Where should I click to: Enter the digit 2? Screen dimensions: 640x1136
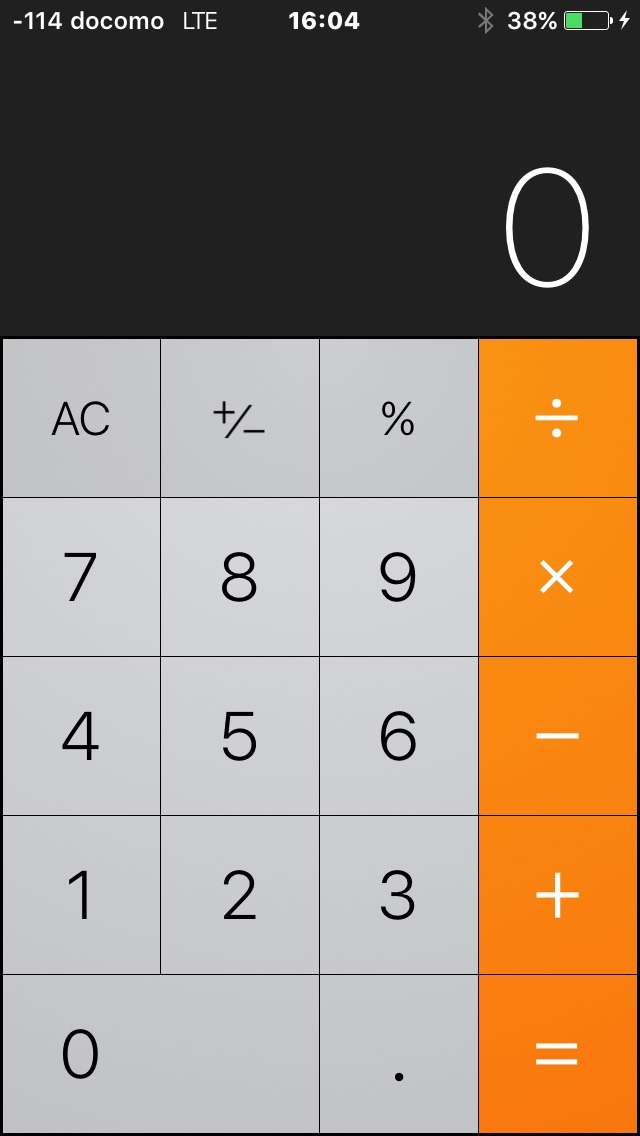(240, 895)
